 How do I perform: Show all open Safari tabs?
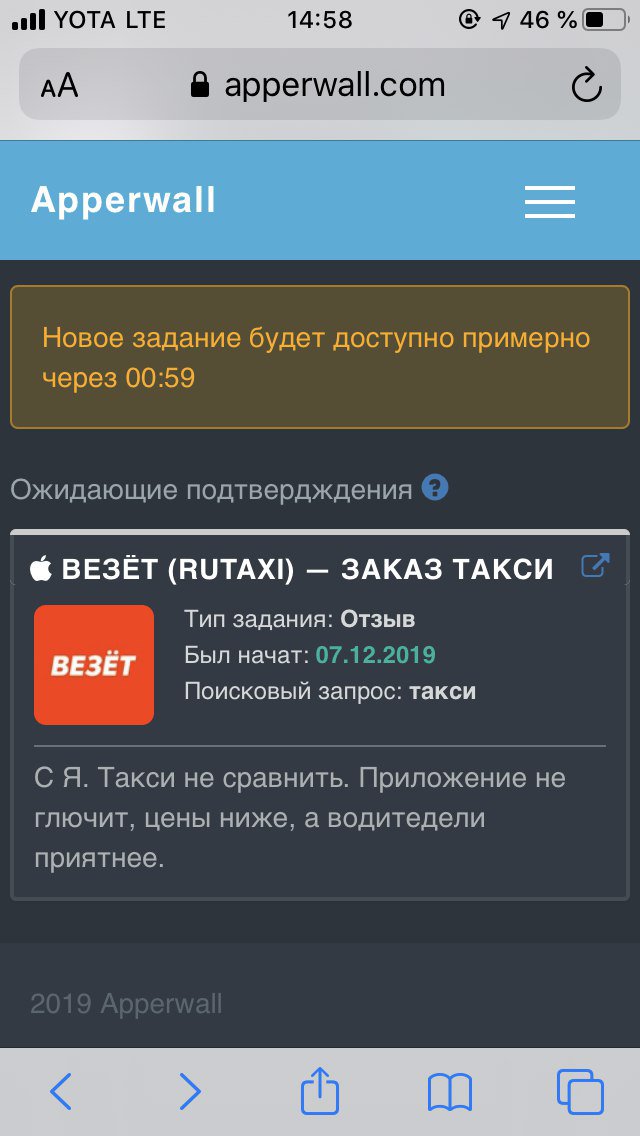(x=580, y=1091)
